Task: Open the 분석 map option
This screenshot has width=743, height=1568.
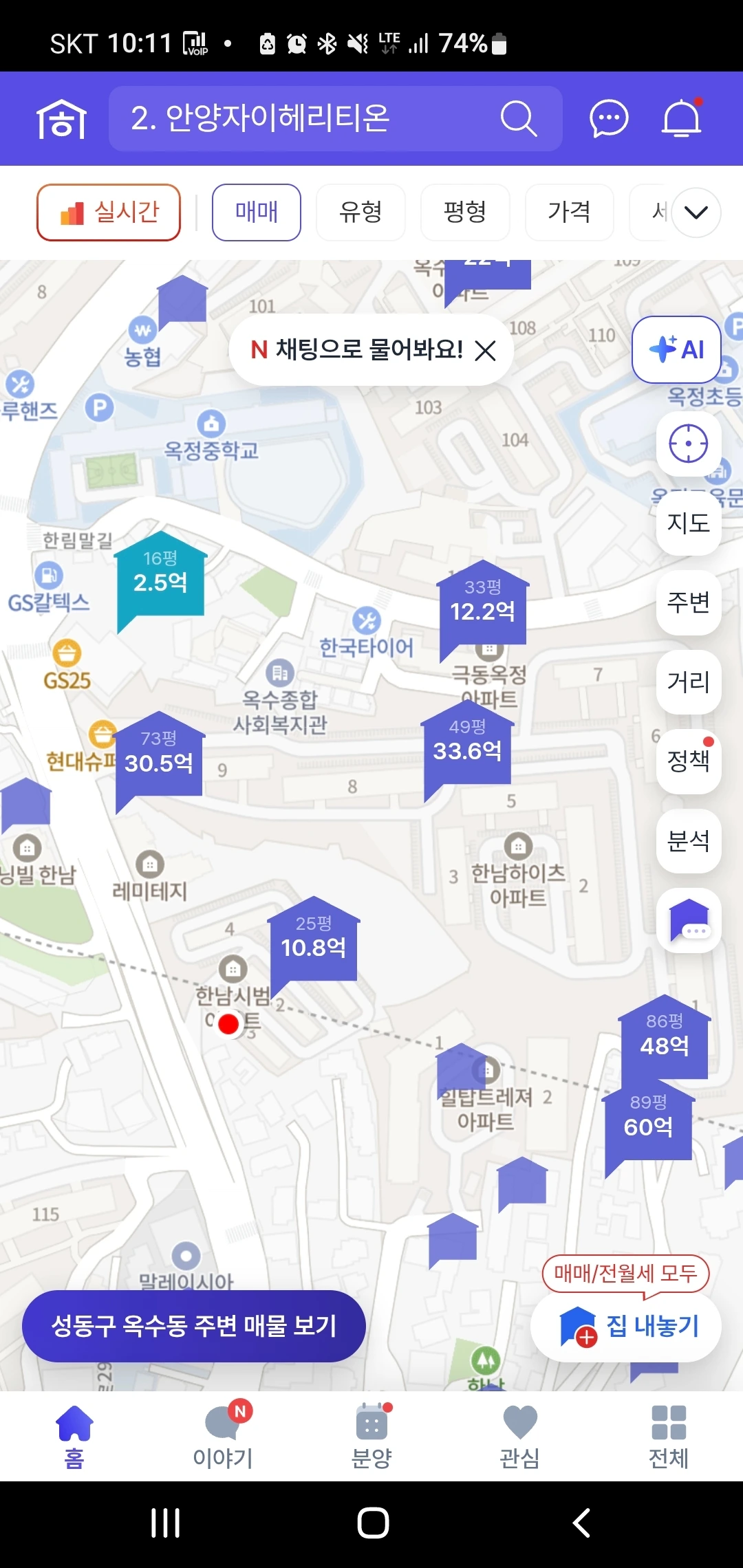Action: 688,840
